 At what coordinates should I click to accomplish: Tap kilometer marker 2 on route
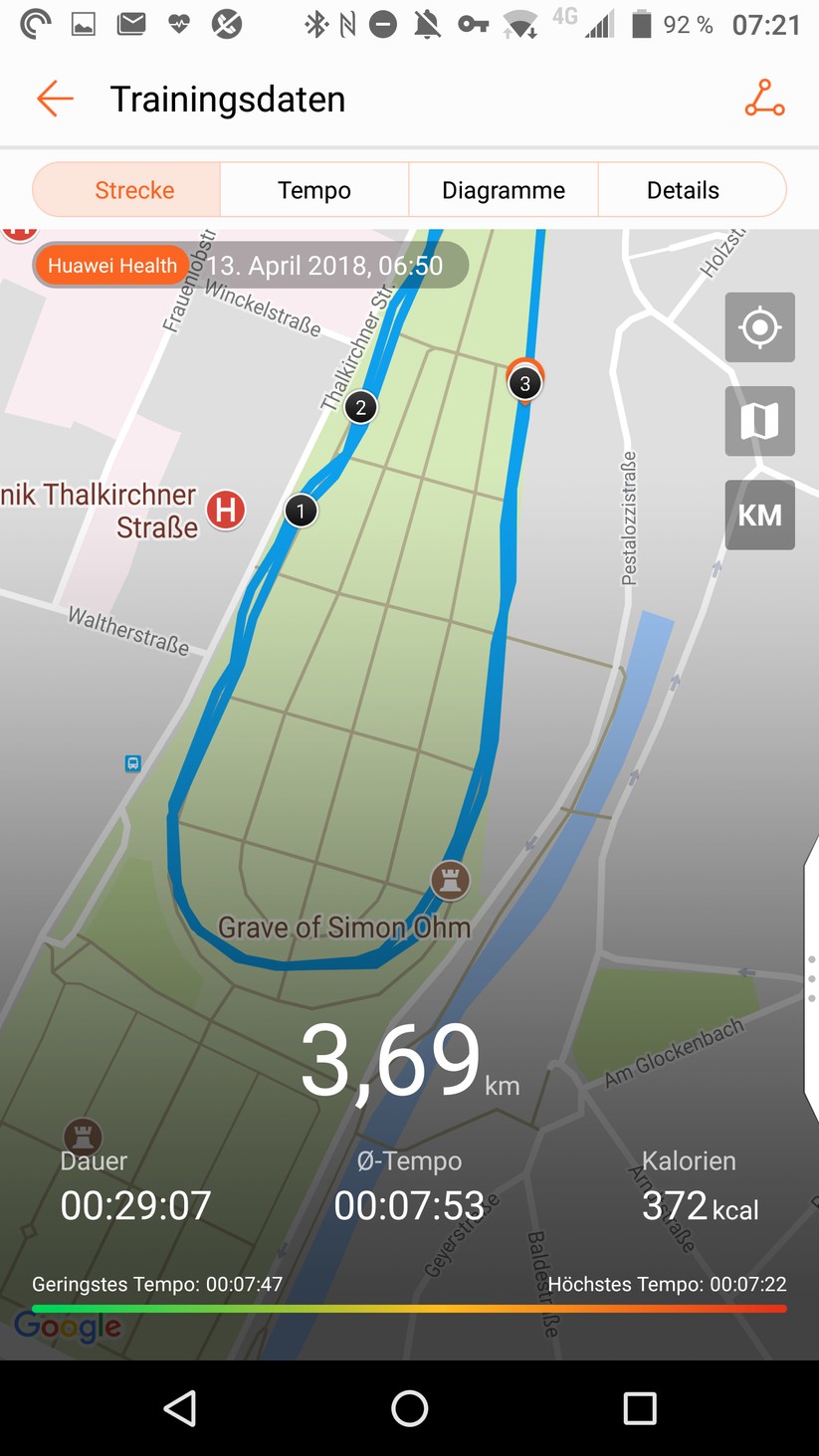[361, 406]
